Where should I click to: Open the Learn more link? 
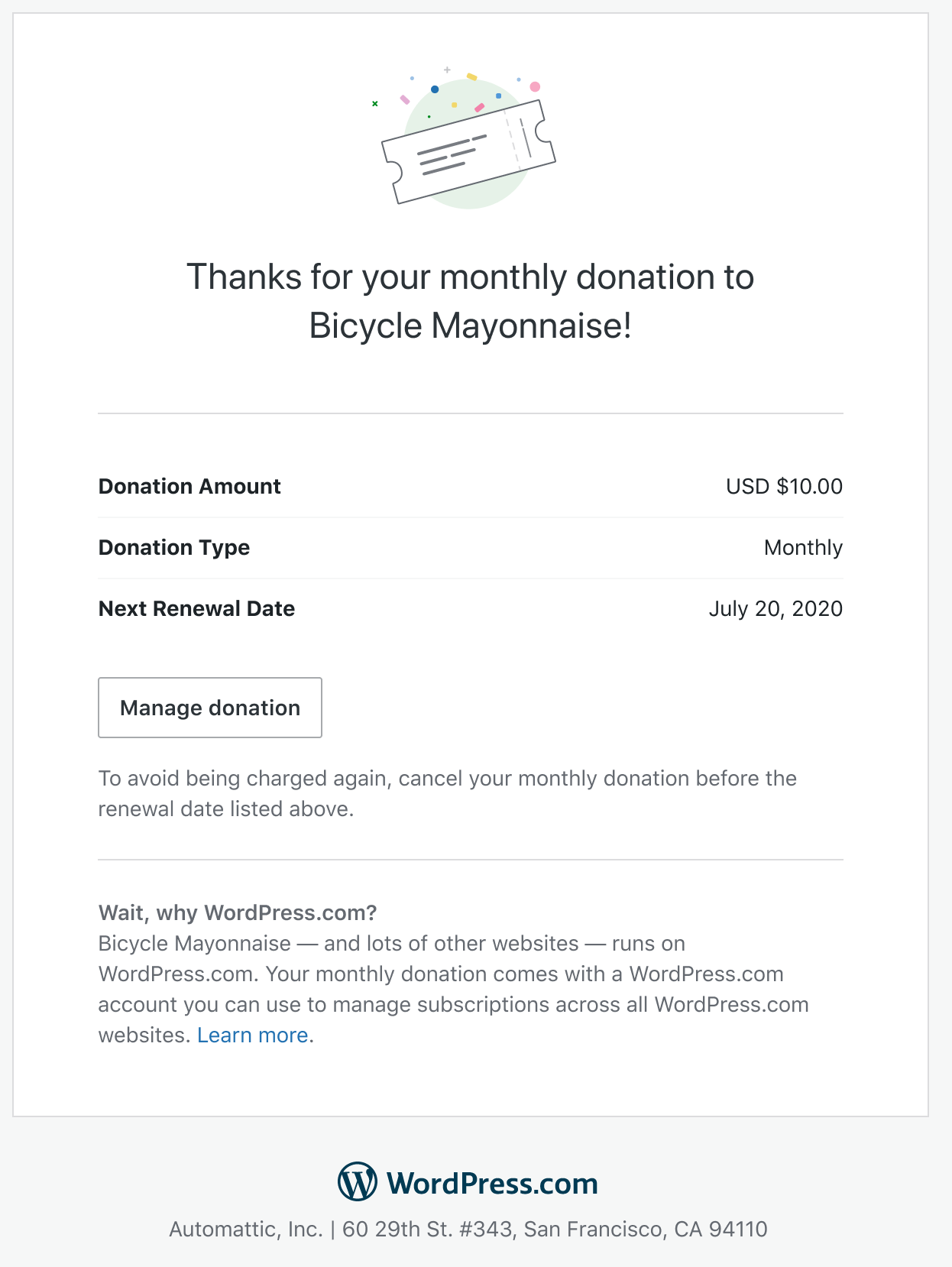tap(252, 1035)
